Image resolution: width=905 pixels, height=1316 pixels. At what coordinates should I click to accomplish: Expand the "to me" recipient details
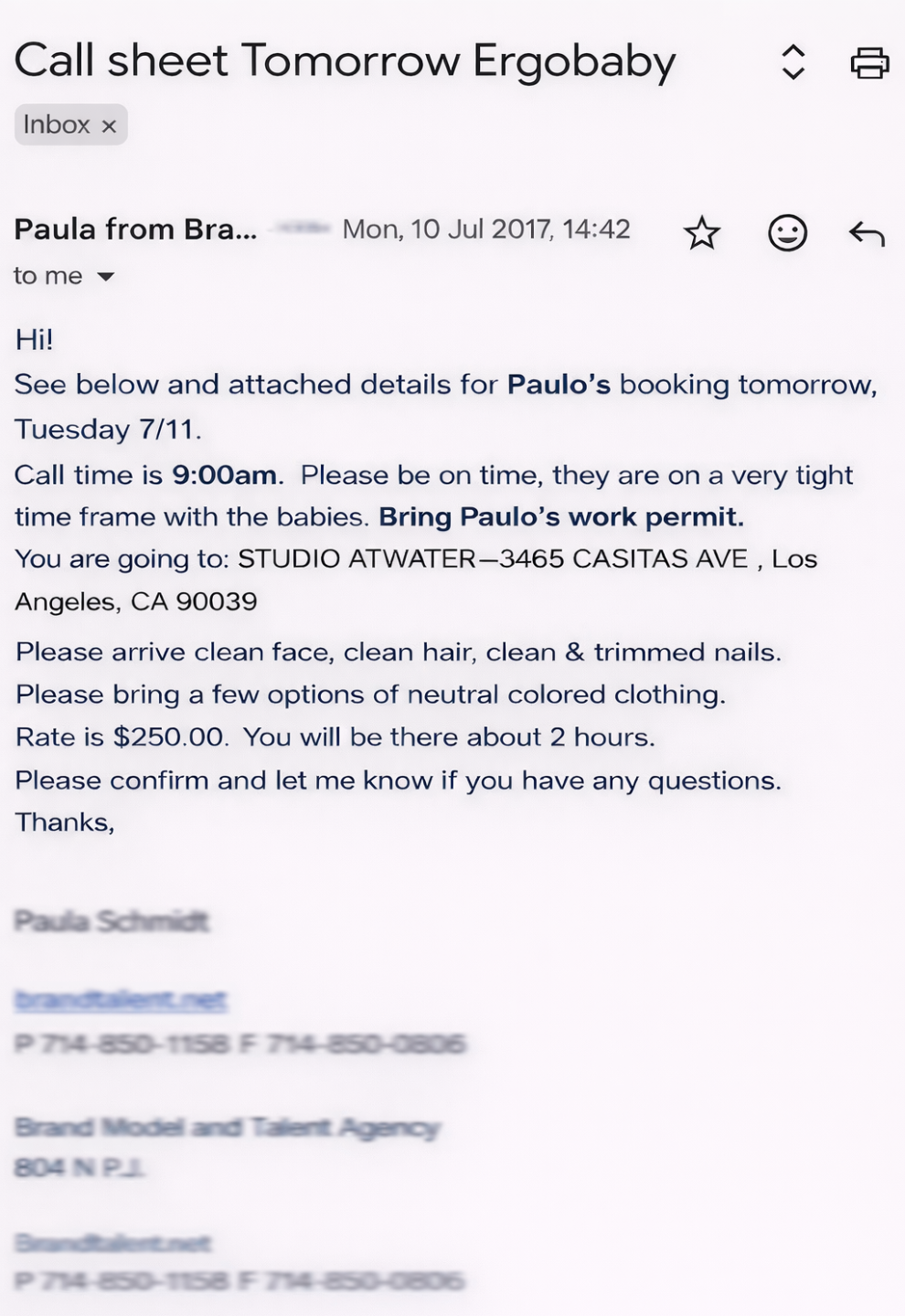(106, 276)
